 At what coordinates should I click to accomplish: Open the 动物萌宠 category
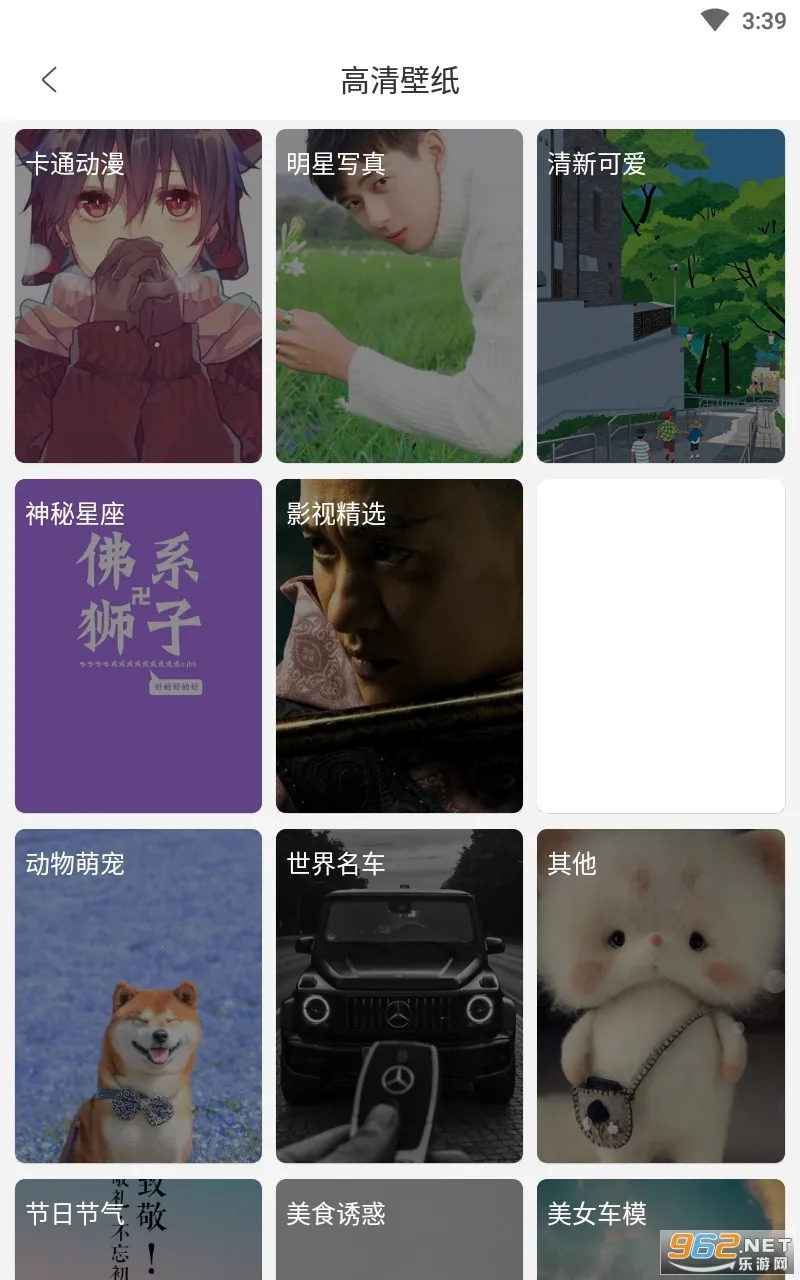coord(138,996)
